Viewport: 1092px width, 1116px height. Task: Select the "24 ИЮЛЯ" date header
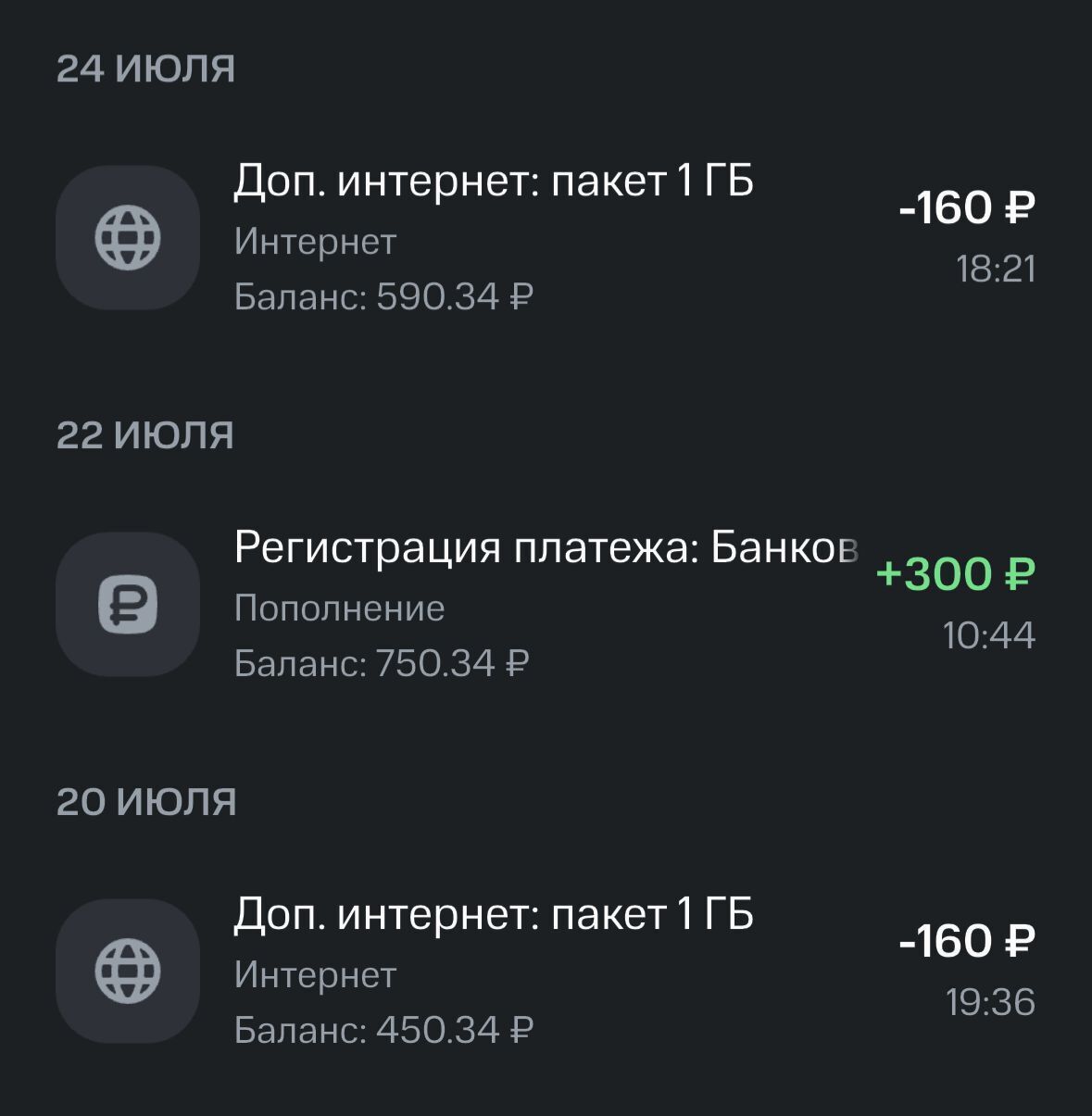click(145, 66)
